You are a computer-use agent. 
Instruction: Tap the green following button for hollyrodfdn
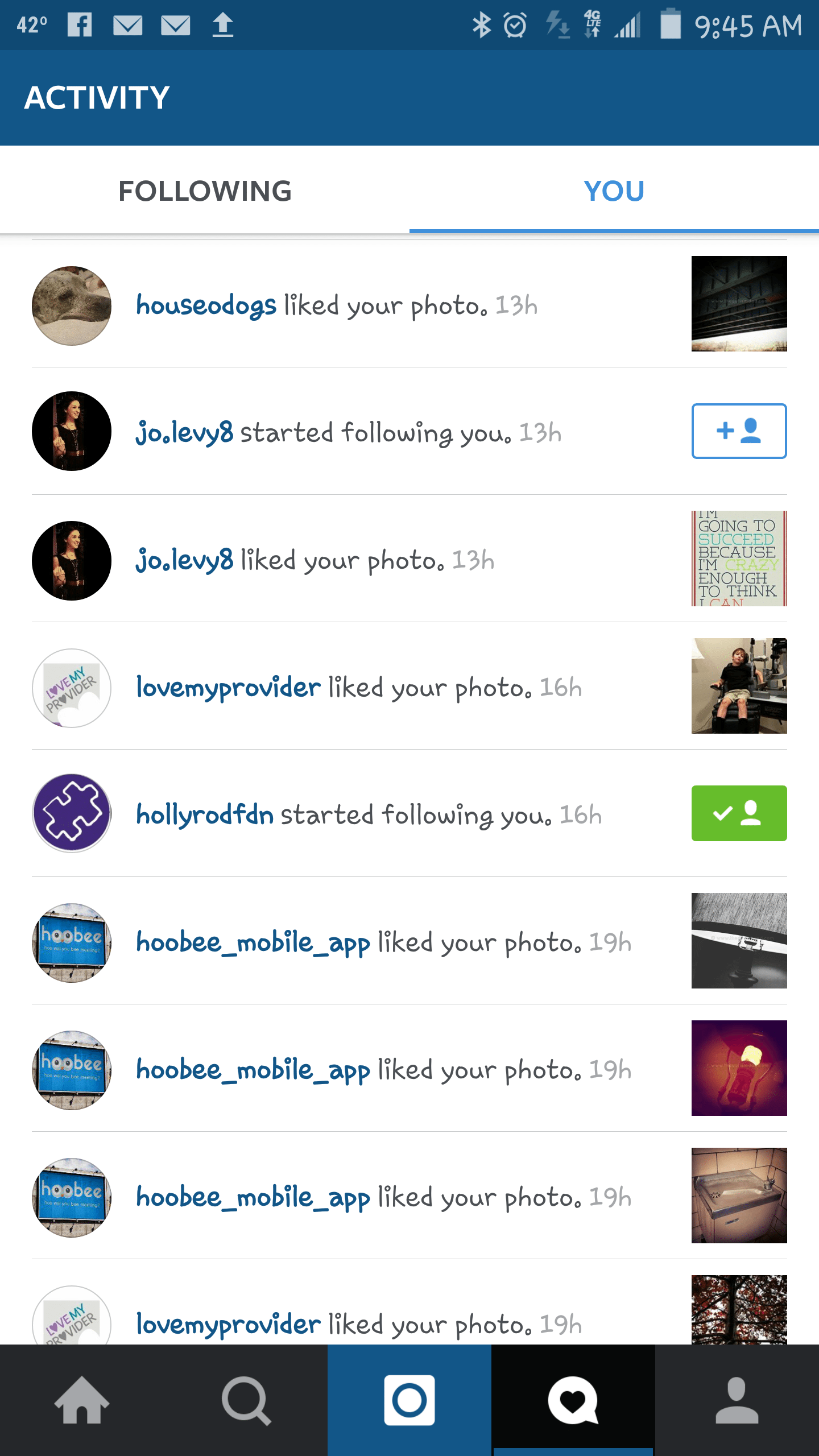click(x=739, y=813)
